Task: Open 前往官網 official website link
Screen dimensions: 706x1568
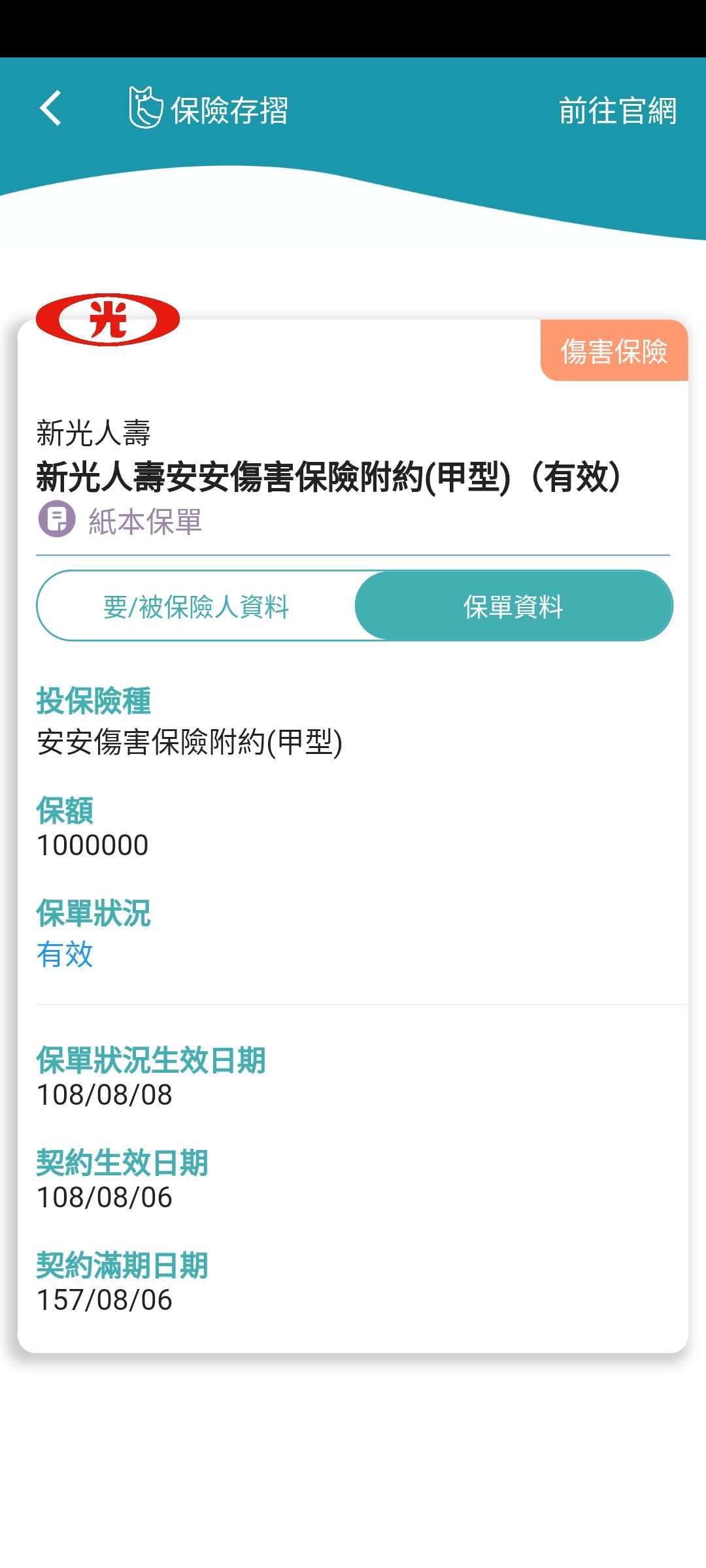Action: click(617, 110)
